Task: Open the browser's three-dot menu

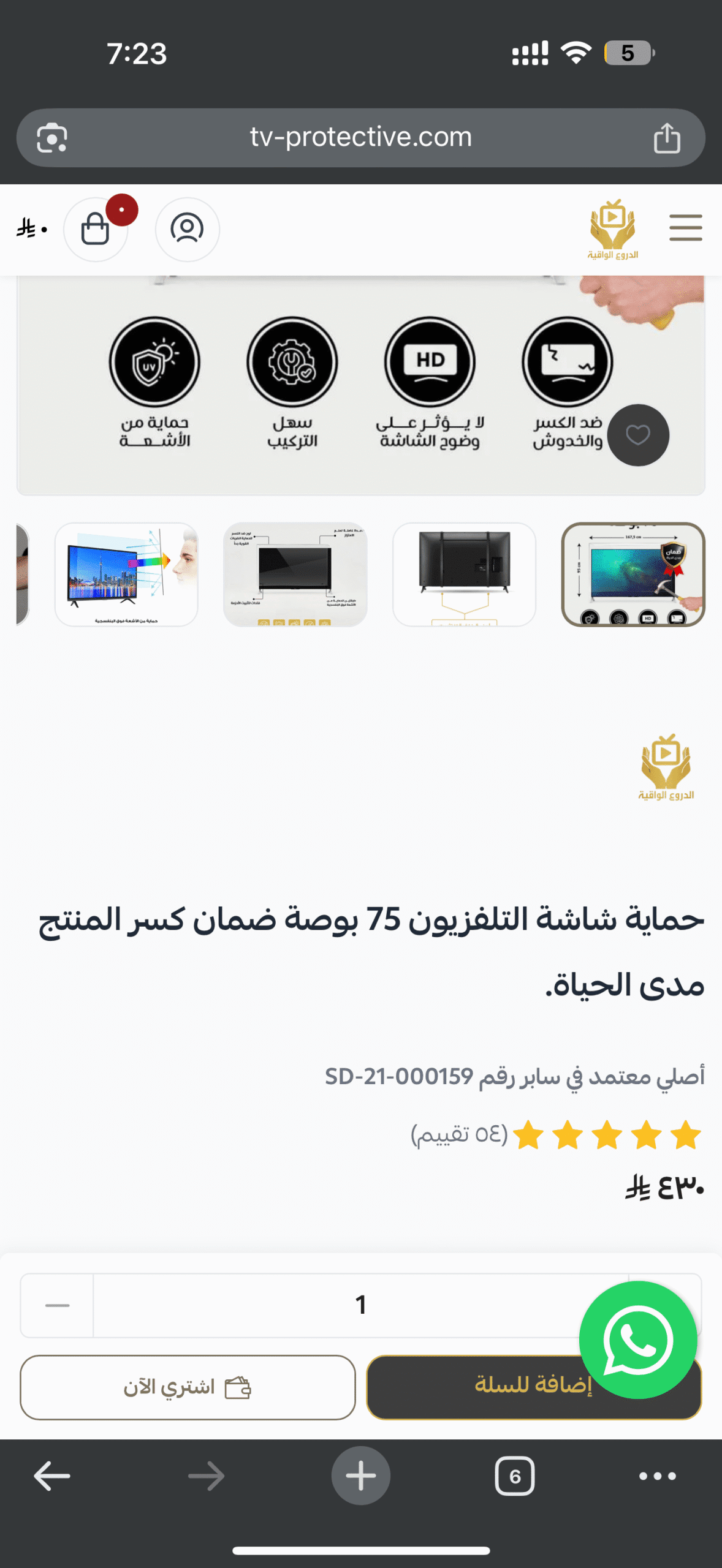Action: tap(657, 1476)
